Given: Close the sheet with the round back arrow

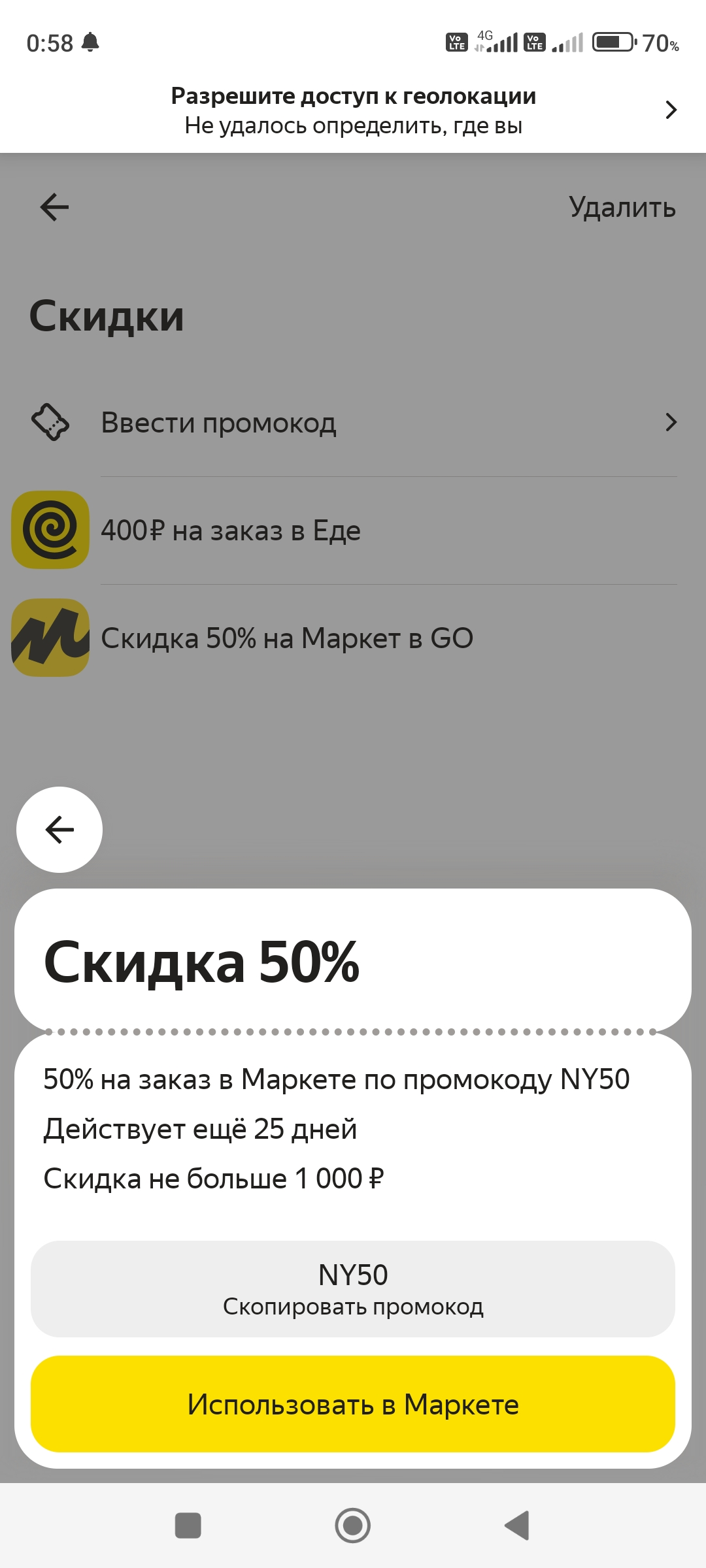Looking at the screenshot, I should (x=59, y=830).
